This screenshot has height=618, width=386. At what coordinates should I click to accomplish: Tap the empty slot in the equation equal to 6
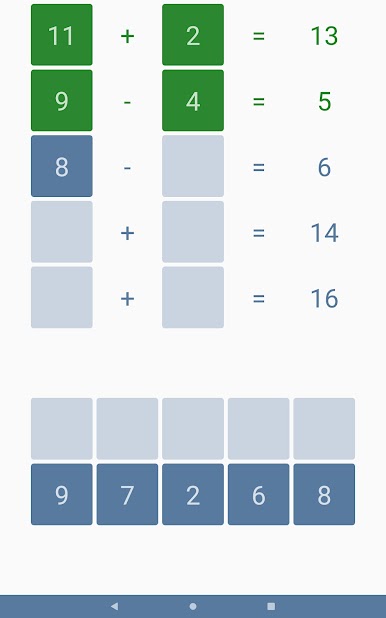(x=193, y=166)
